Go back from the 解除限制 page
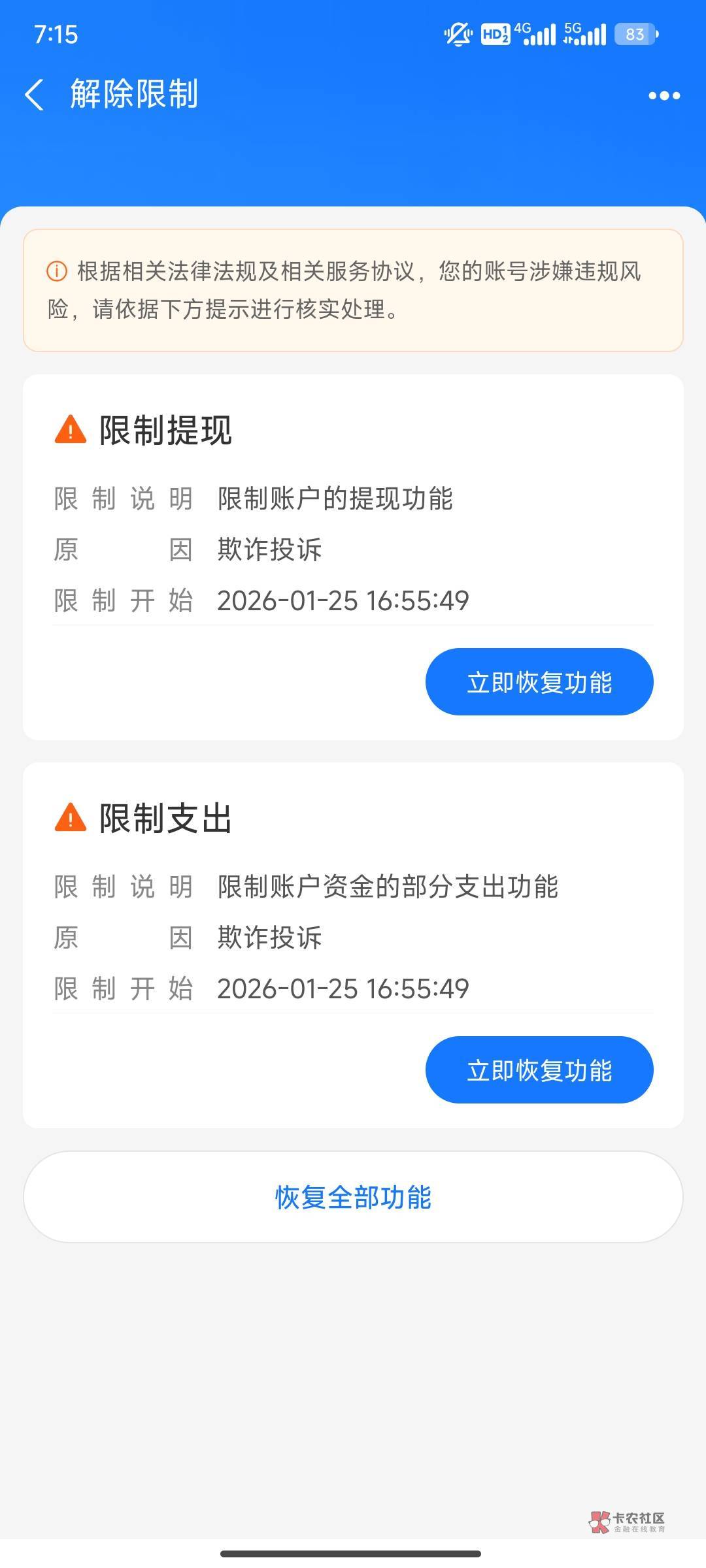Screen dimensions: 706x1568 [34, 95]
